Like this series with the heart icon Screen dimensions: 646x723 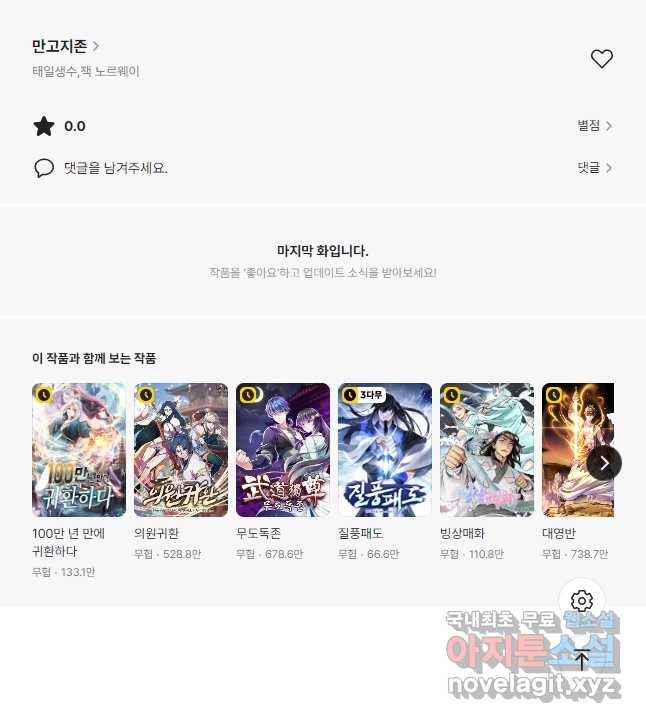(x=601, y=59)
